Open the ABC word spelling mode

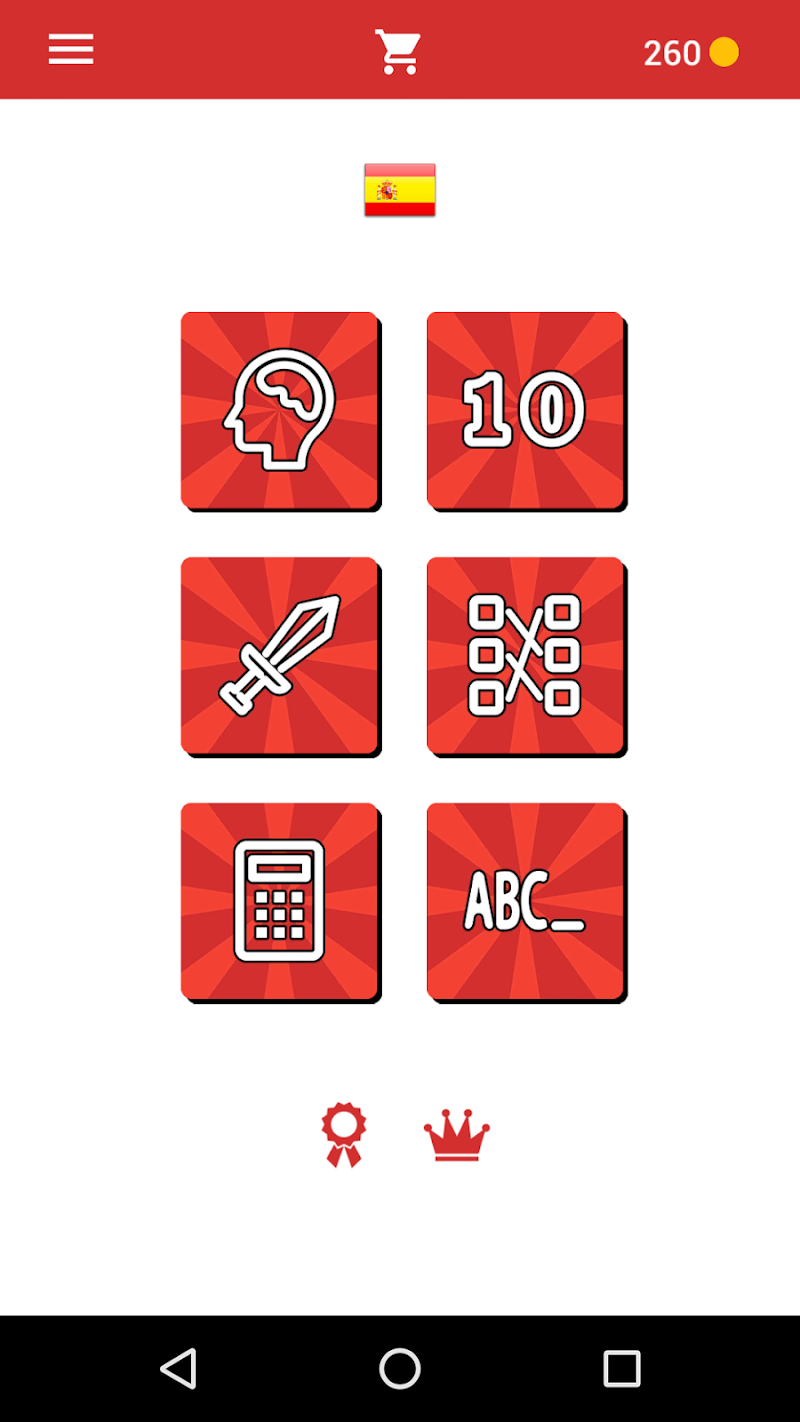point(525,900)
